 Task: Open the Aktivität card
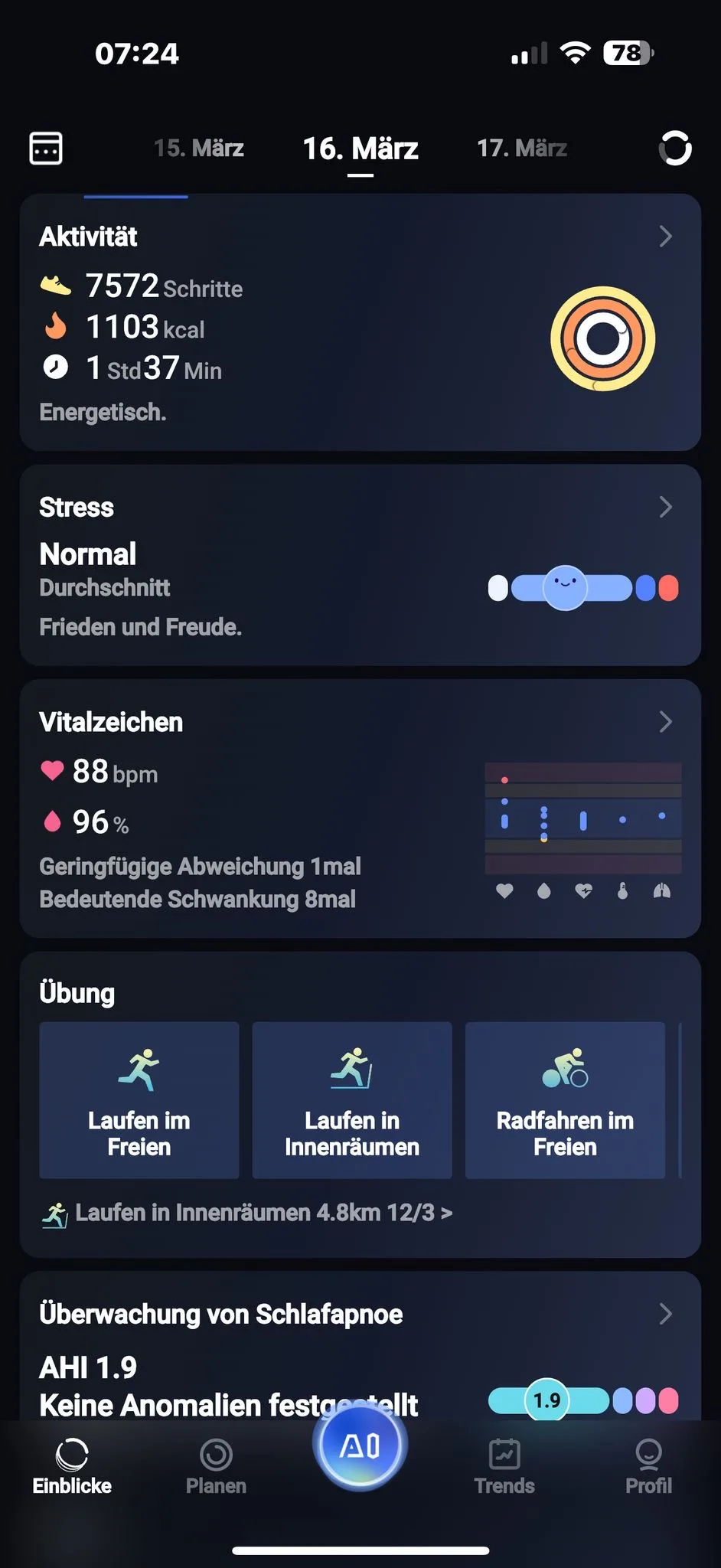(x=360, y=322)
